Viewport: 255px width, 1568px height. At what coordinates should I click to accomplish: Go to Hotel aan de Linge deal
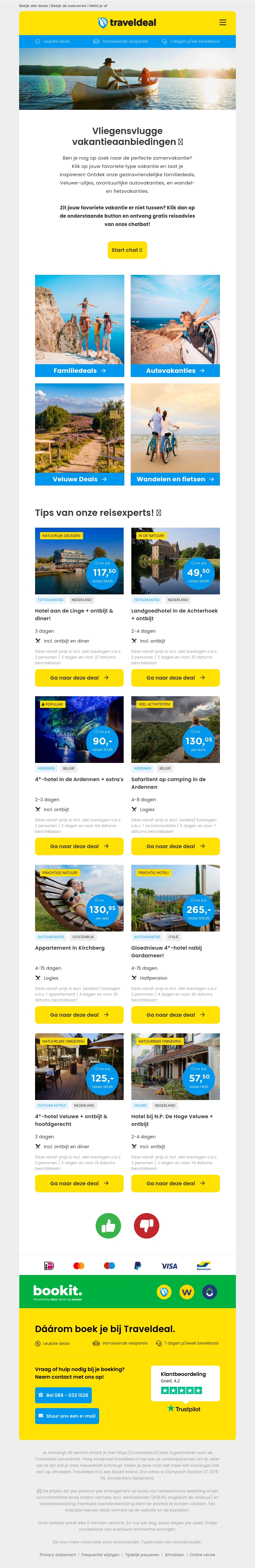pyautogui.click(x=79, y=677)
